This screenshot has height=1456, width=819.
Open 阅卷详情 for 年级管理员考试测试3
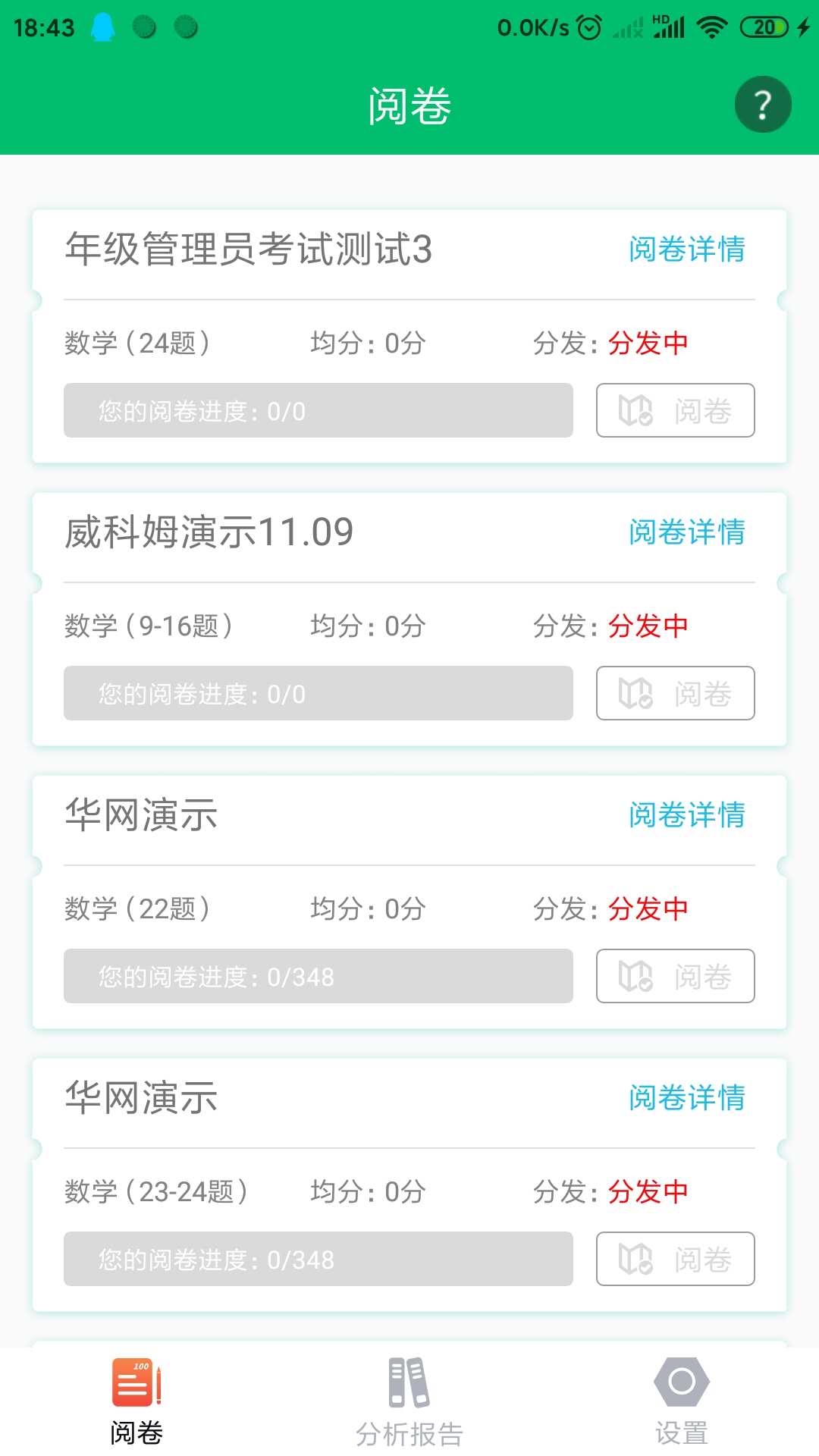686,250
